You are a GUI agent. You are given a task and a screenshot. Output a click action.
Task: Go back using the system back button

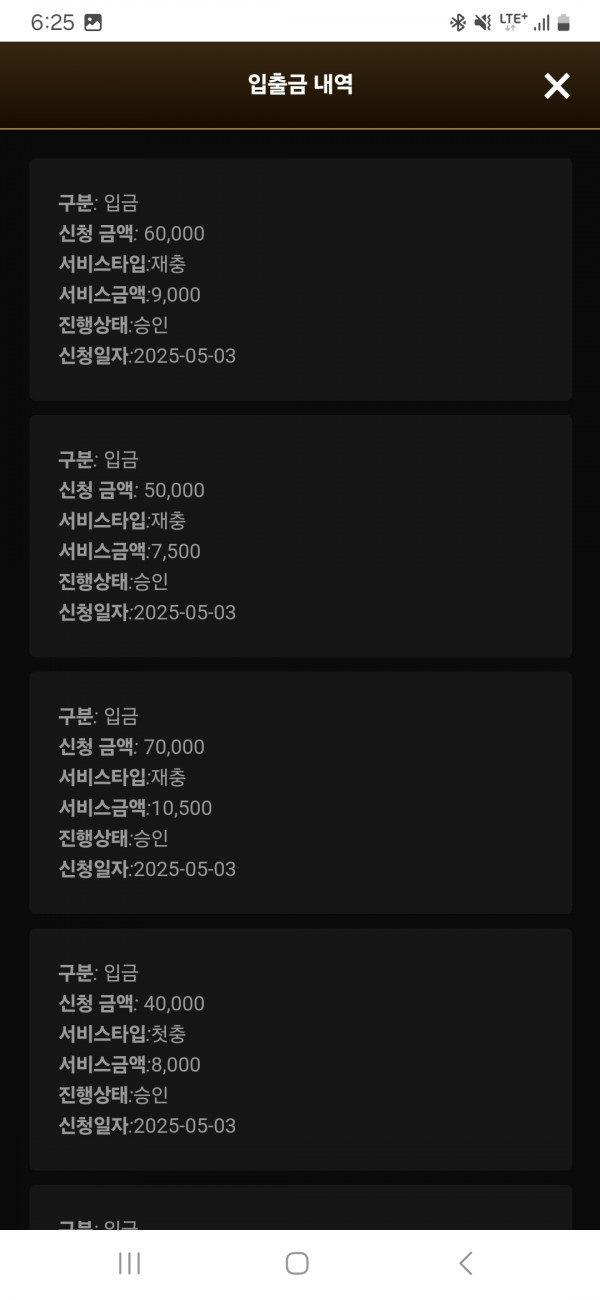(466, 1263)
